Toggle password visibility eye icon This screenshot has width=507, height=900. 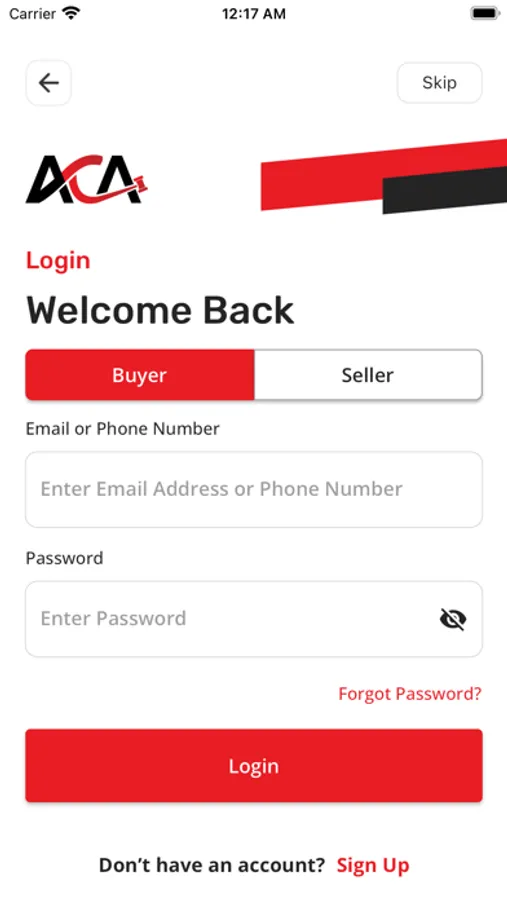[453, 619]
